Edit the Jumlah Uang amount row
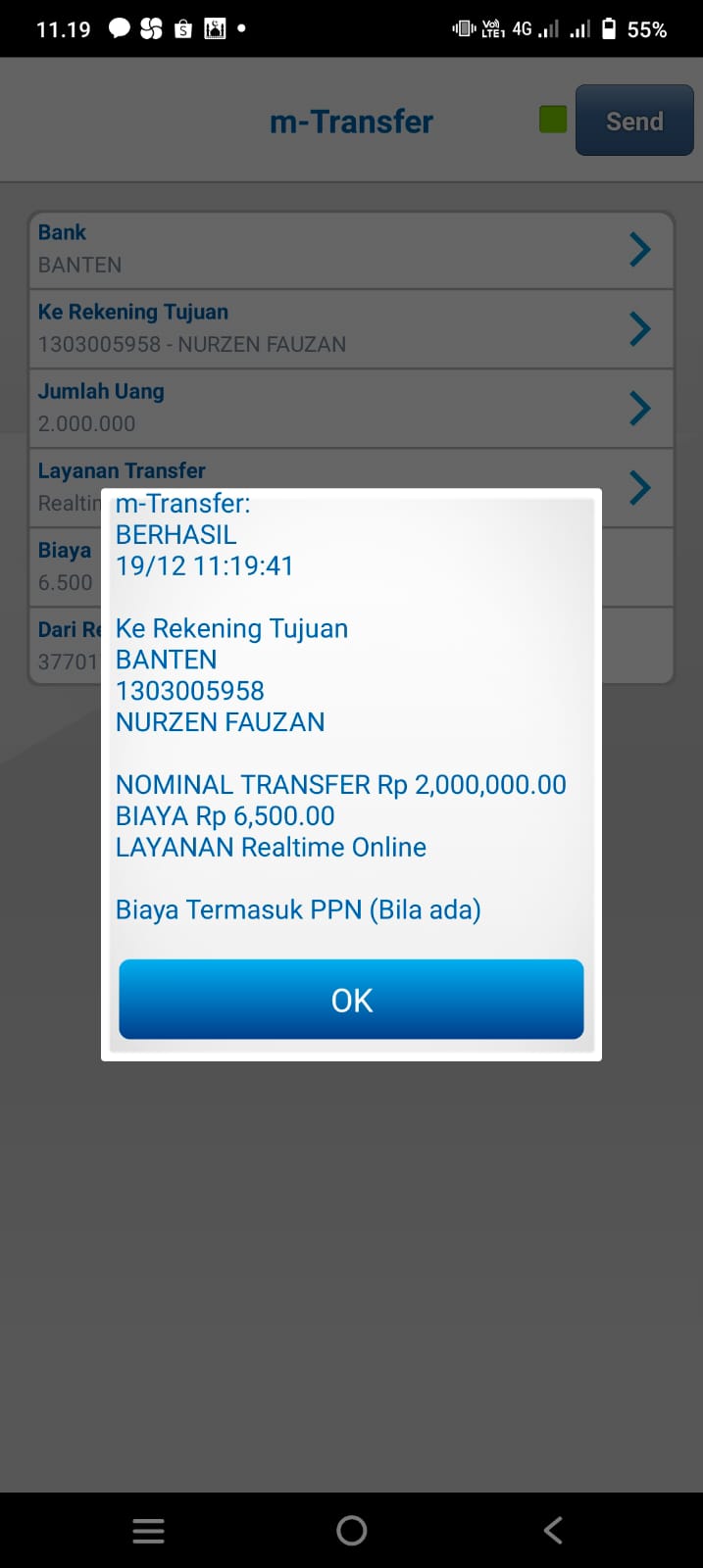This screenshot has width=703, height=1568. point(350,409)
